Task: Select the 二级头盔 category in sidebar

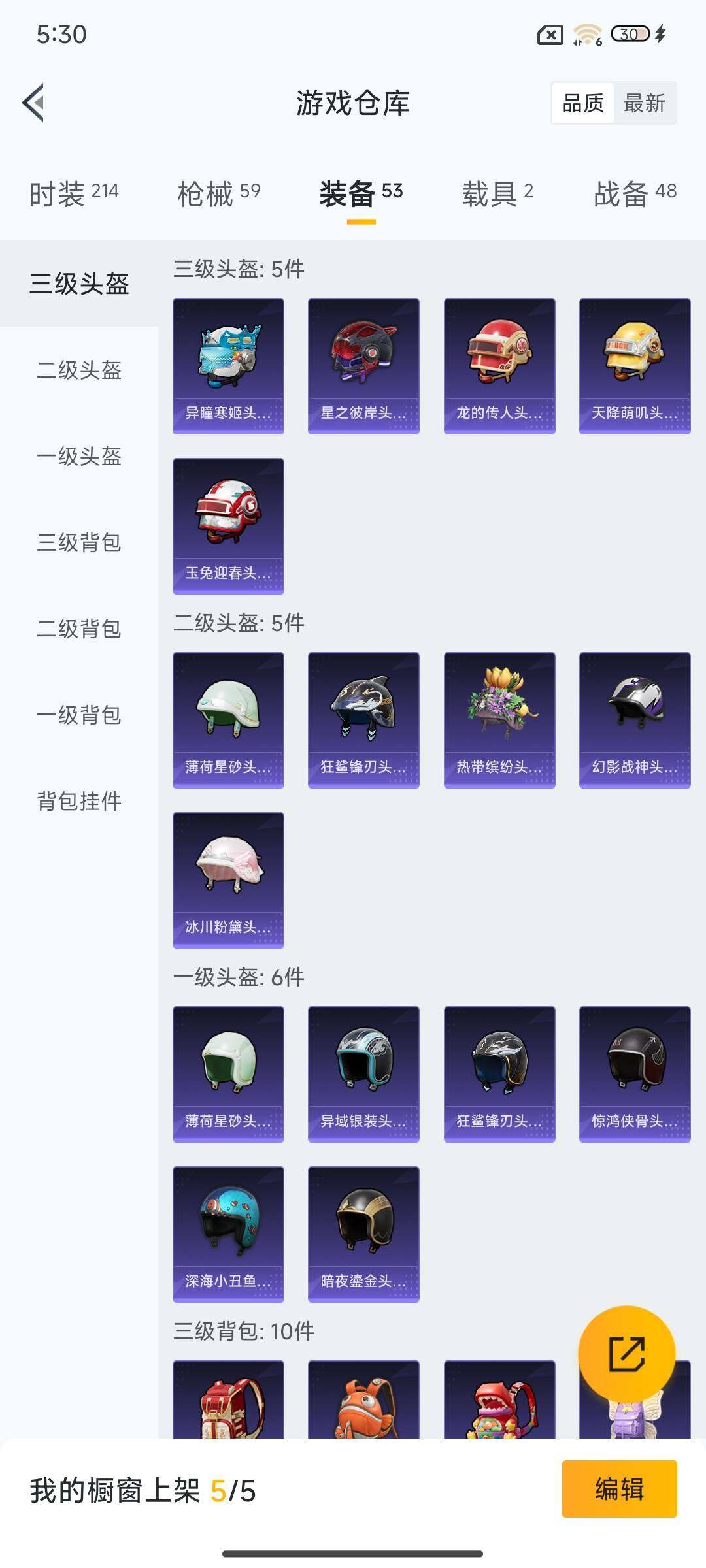Action: click(78, 371)
